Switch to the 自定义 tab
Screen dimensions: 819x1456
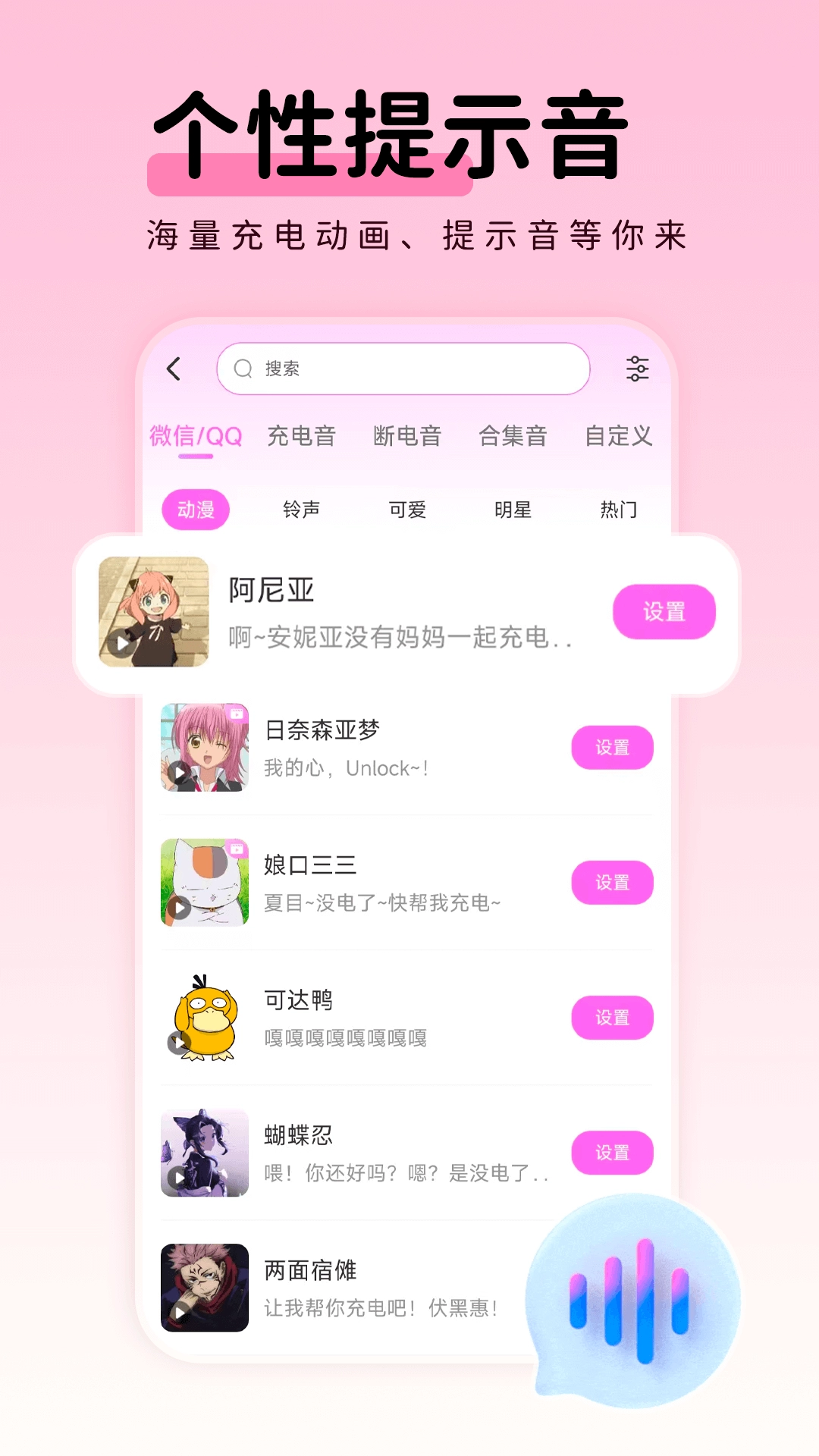(x=618, y=437)
